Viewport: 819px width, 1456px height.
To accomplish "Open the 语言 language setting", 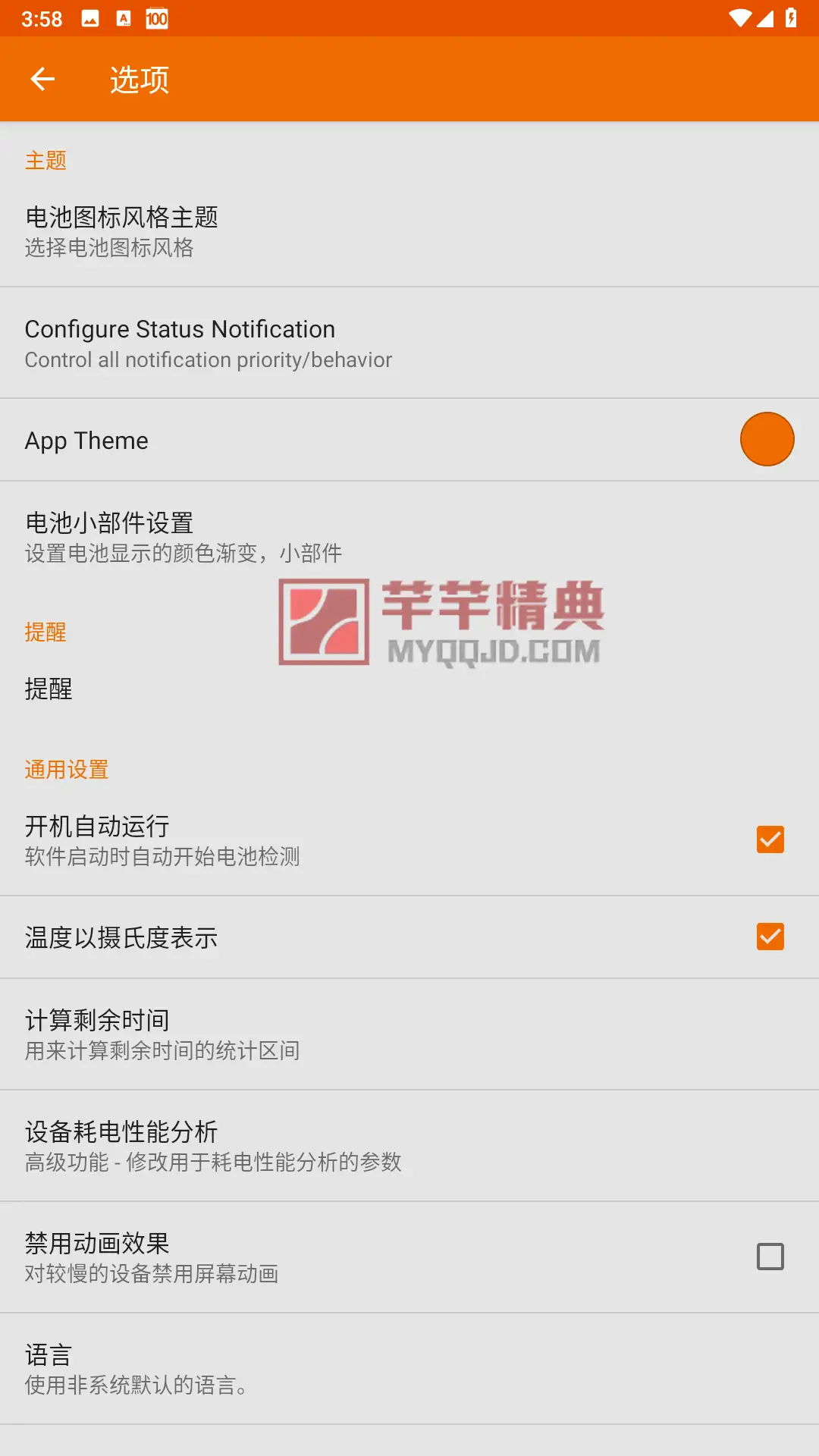I will pyautogui.click(x=409, y=1368).
